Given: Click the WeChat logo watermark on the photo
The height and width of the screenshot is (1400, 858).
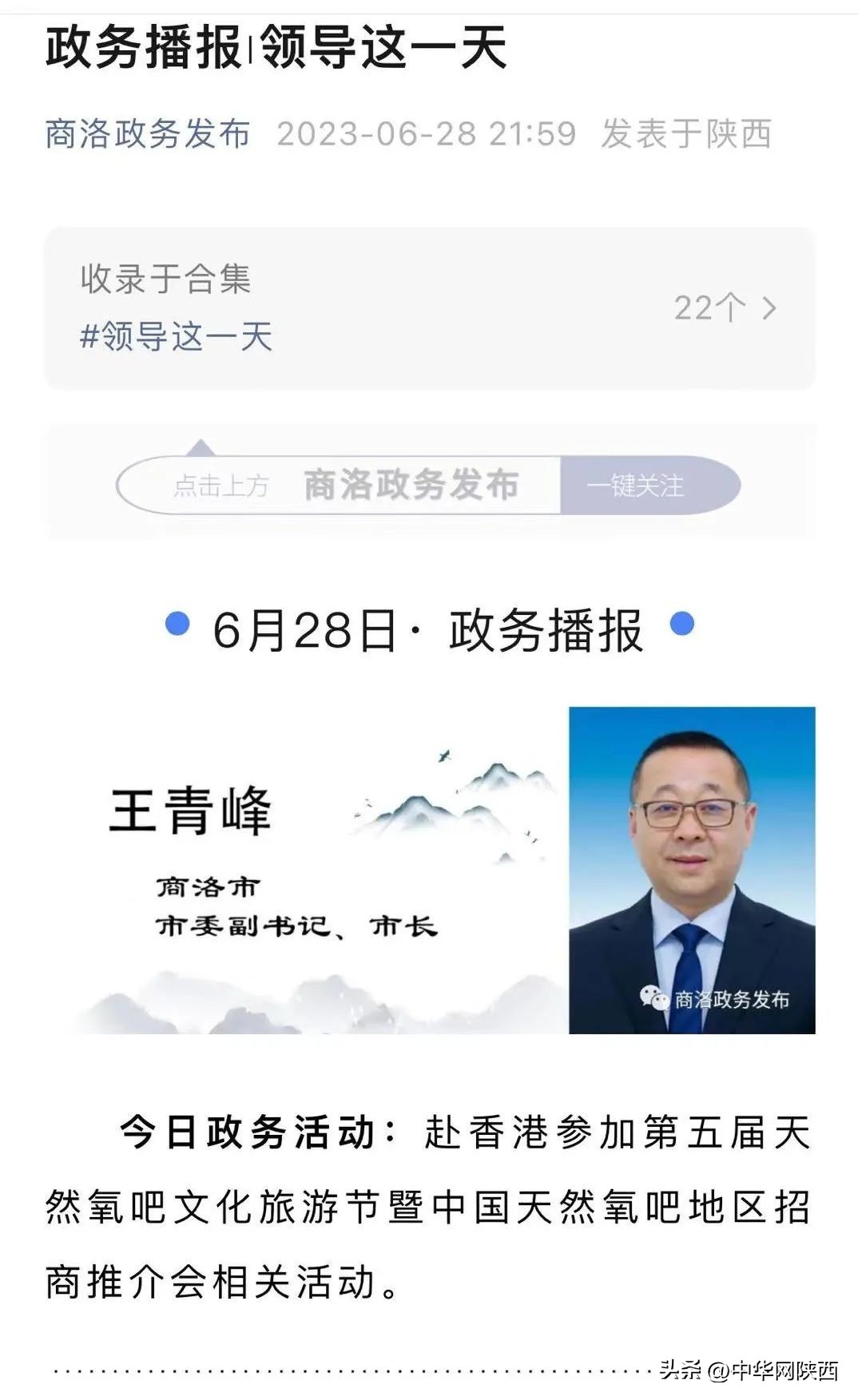Looking at the screenshot, I should (657, 997).
